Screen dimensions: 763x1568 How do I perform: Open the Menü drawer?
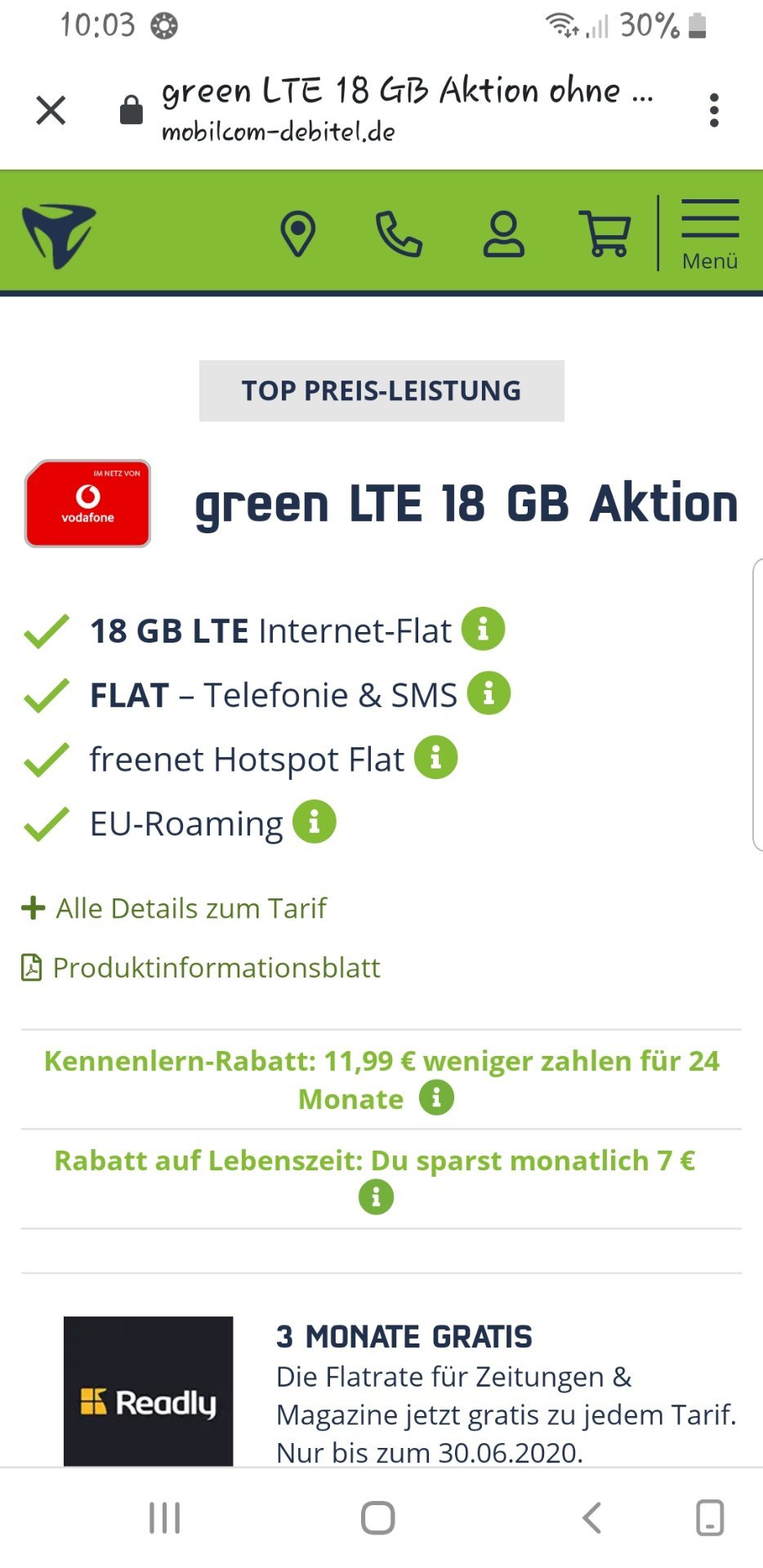tap(710, 234)
